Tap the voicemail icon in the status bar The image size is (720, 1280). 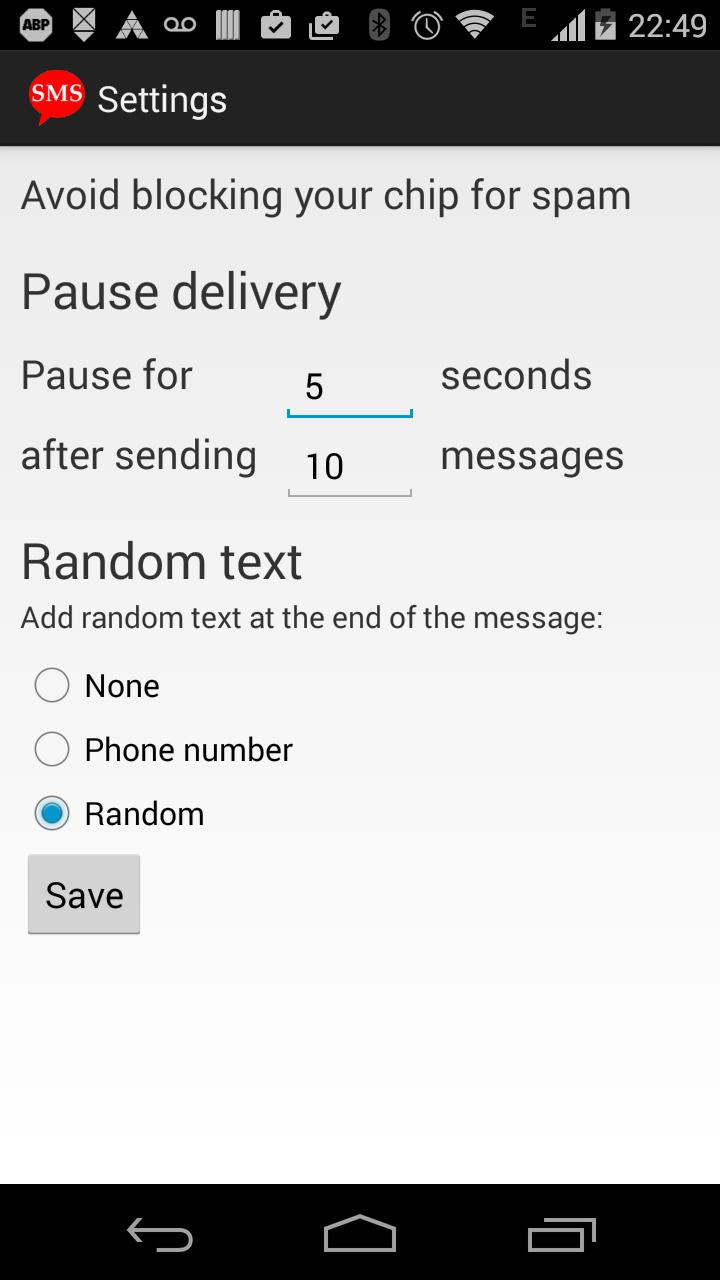click(180, 23)
